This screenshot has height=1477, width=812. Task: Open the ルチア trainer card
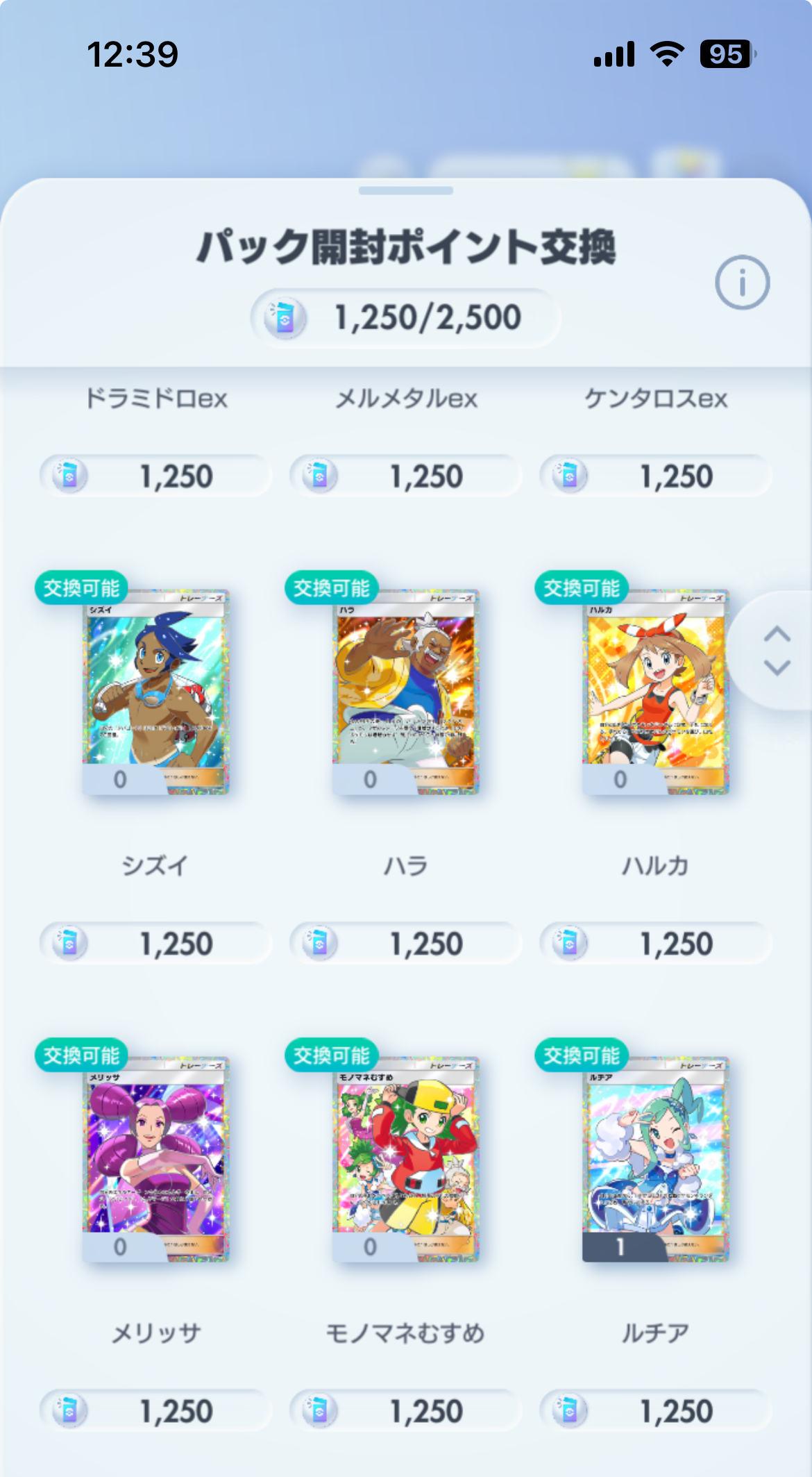(656, 1159)
